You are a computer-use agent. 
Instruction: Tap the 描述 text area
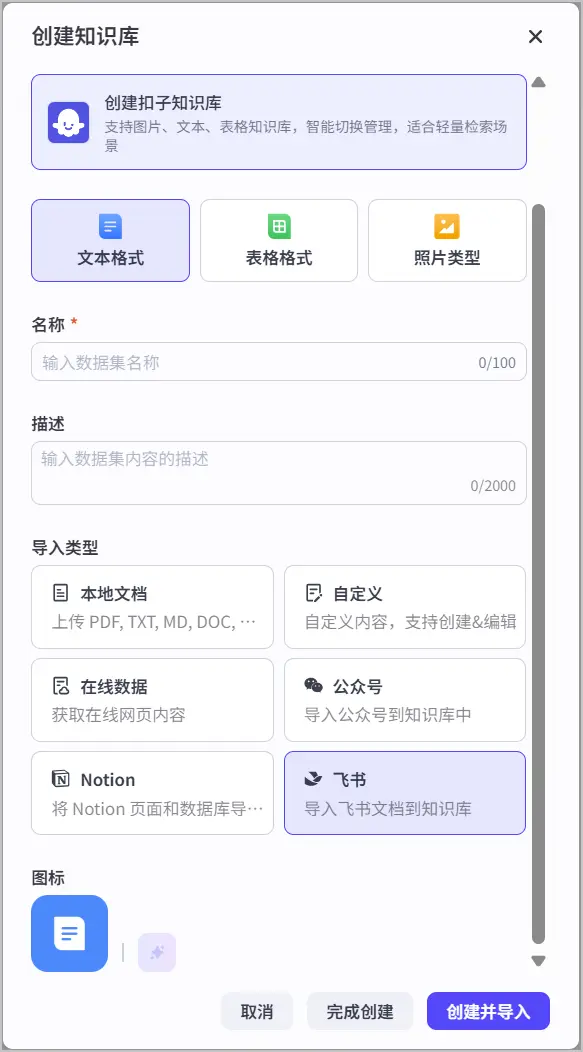tap(278, 472)
